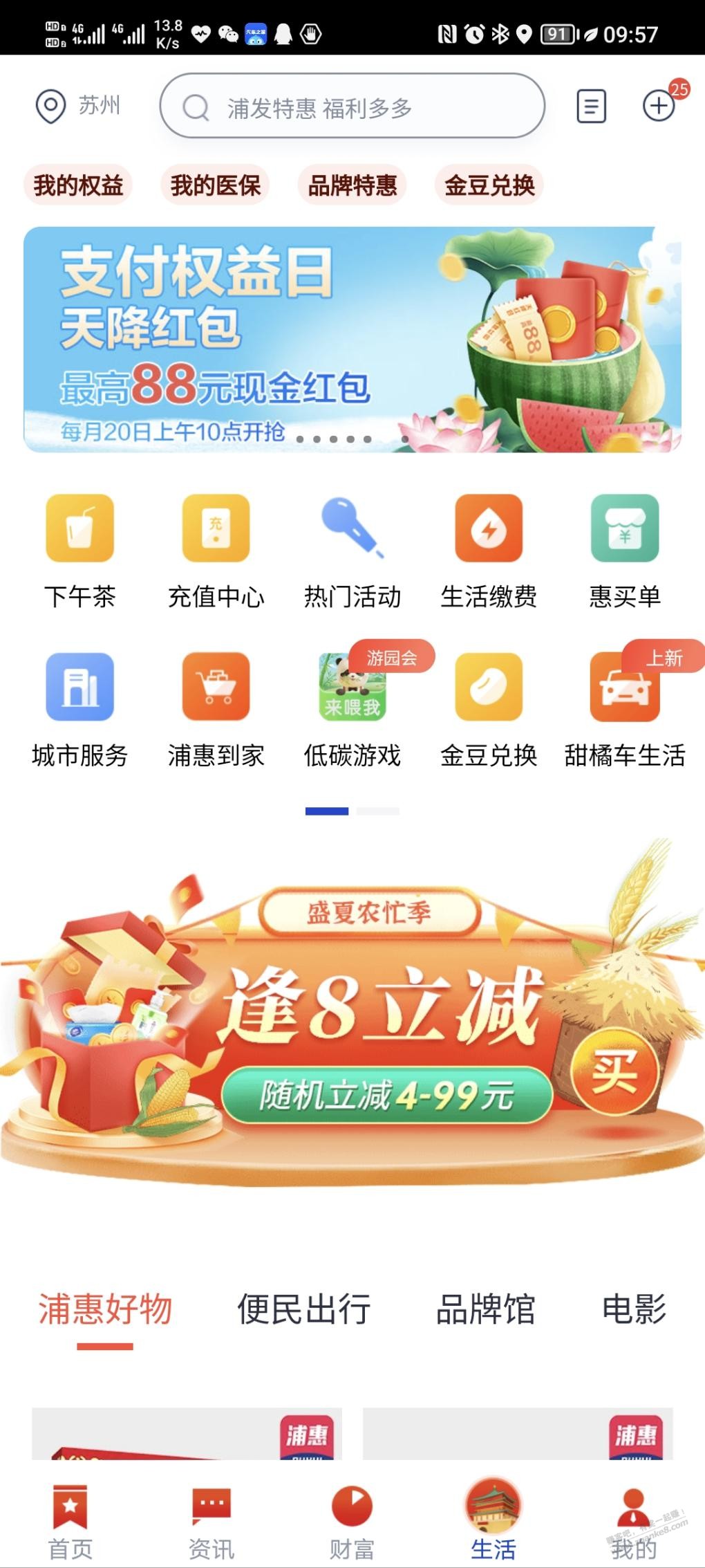Open 惠买单
This screenshot has height=1568, width=705.
click(625, 551)
